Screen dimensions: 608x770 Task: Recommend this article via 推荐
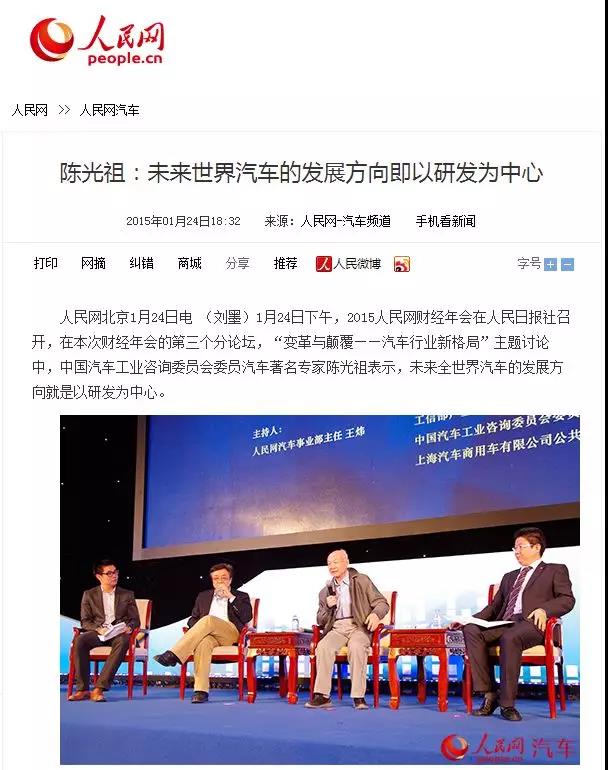[x=286, y=263]
